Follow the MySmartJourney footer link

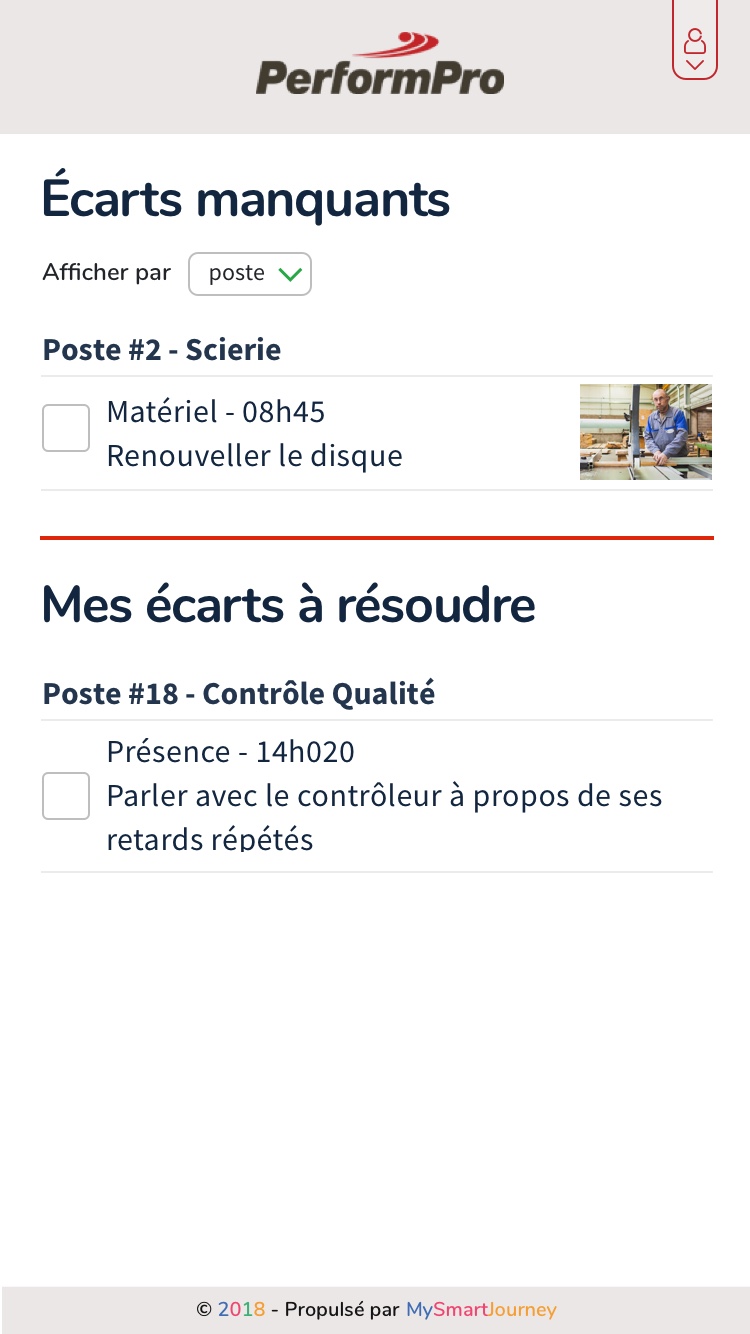point(481,1309)
